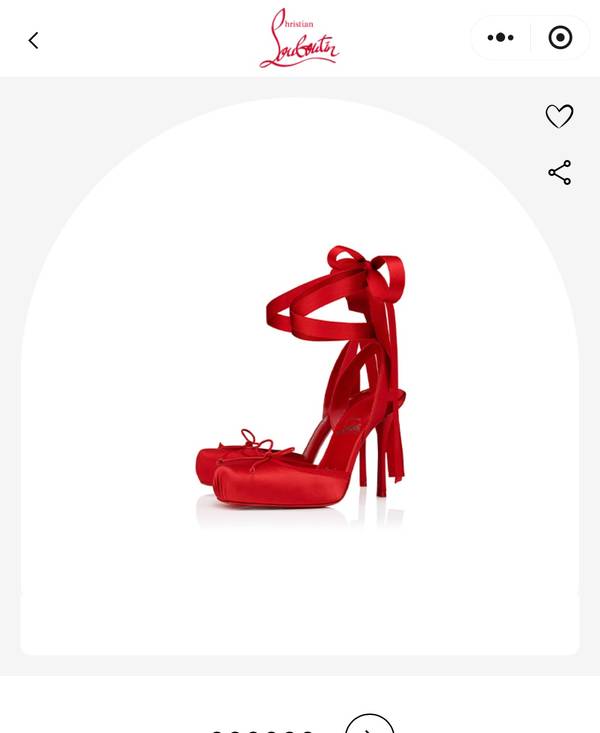Share this red heel product
Image resolution: width=600 pixels, height=733 pixels.
click(x=559, y=172)
